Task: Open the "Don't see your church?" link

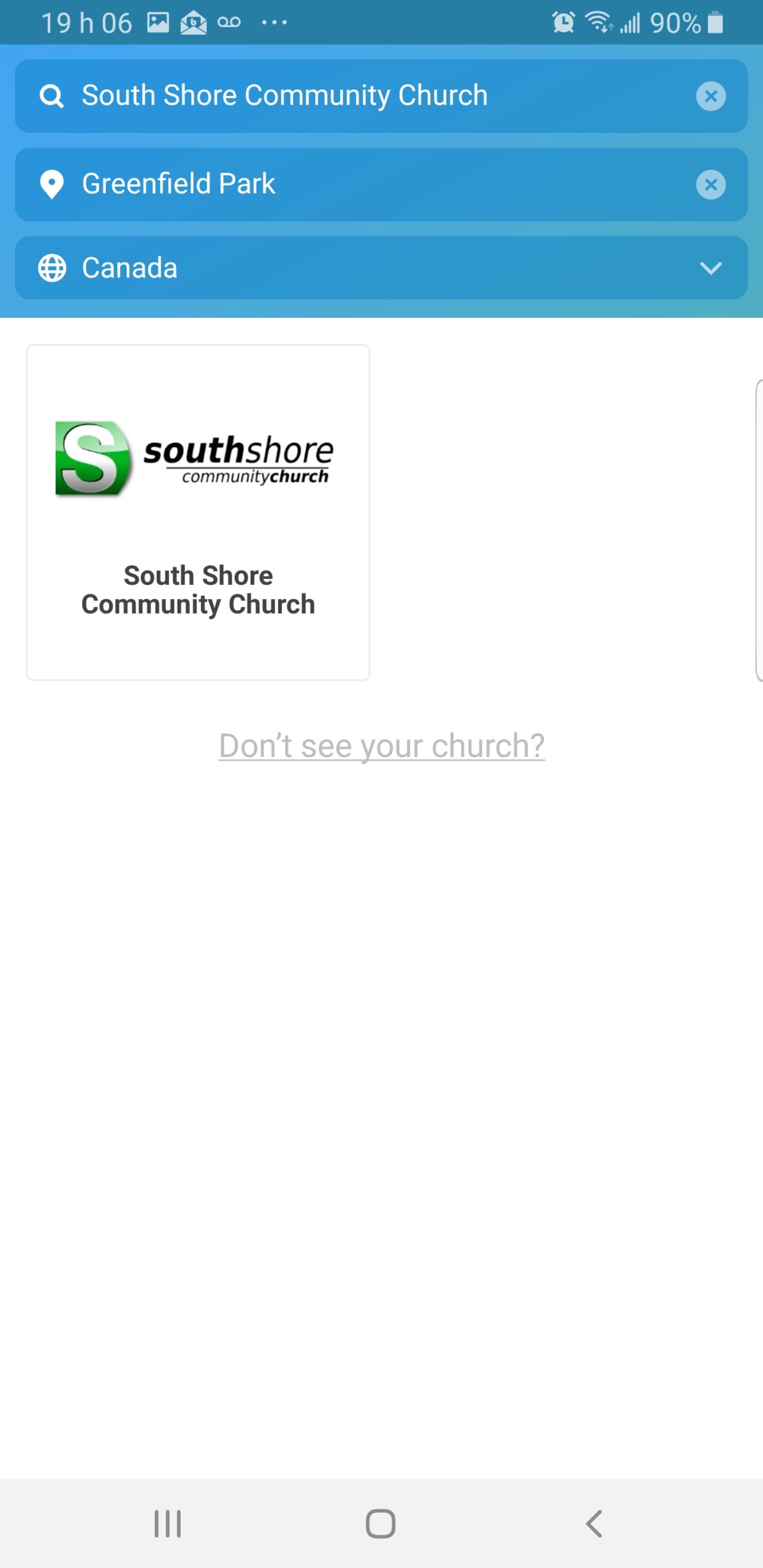Action: coord(381,745)
